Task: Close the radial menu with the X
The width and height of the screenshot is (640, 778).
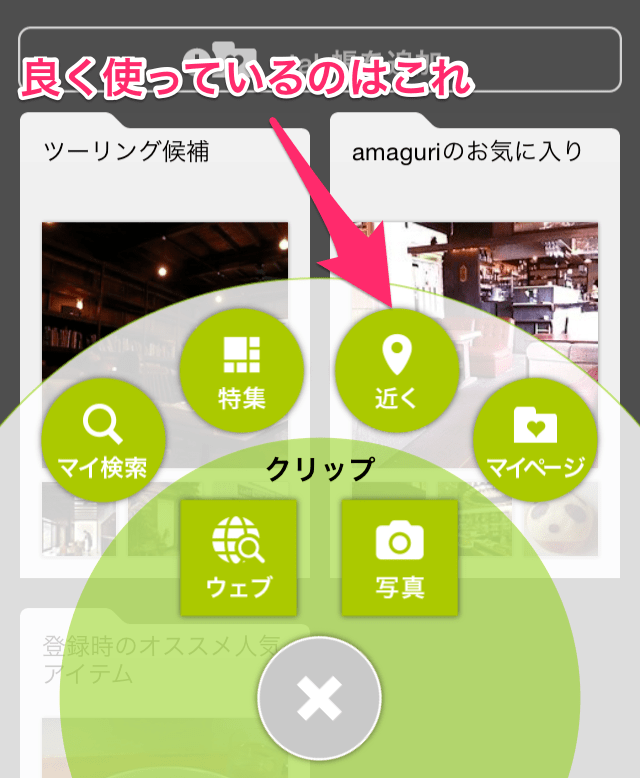Action: pos(319,699)
